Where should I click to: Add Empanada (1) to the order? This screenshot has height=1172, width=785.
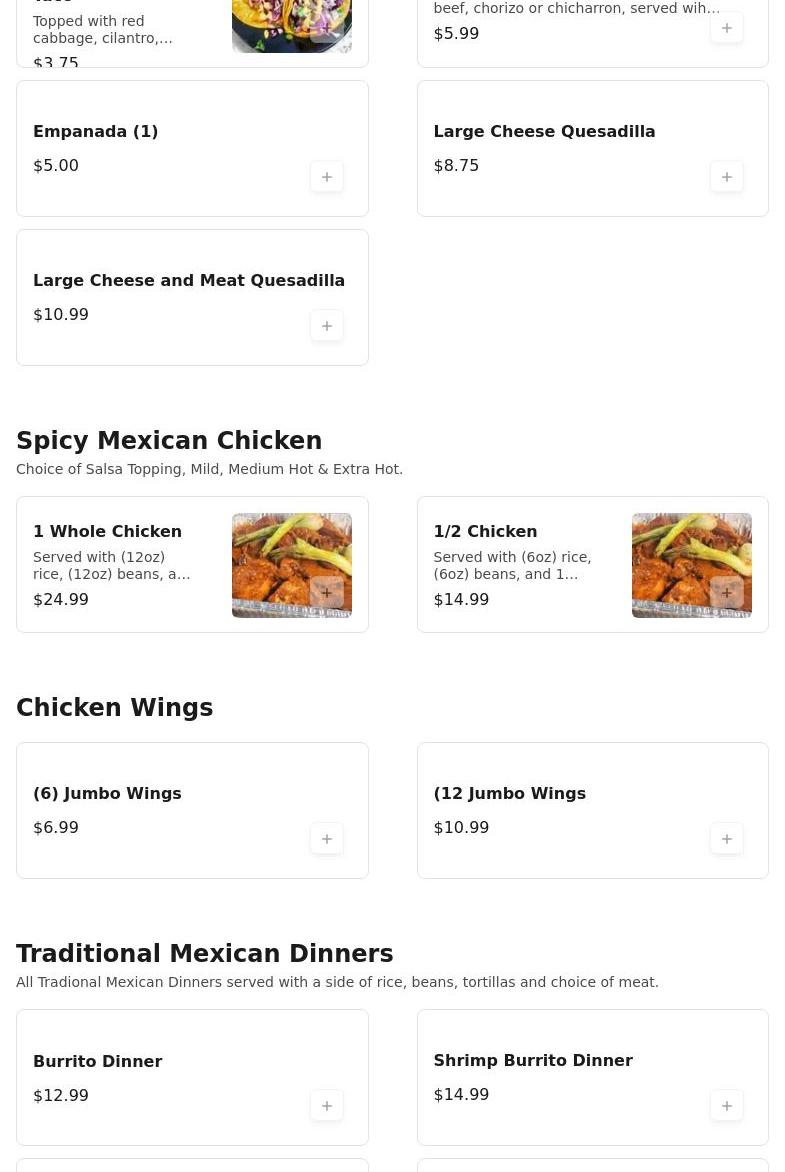[x=327, y=177]
